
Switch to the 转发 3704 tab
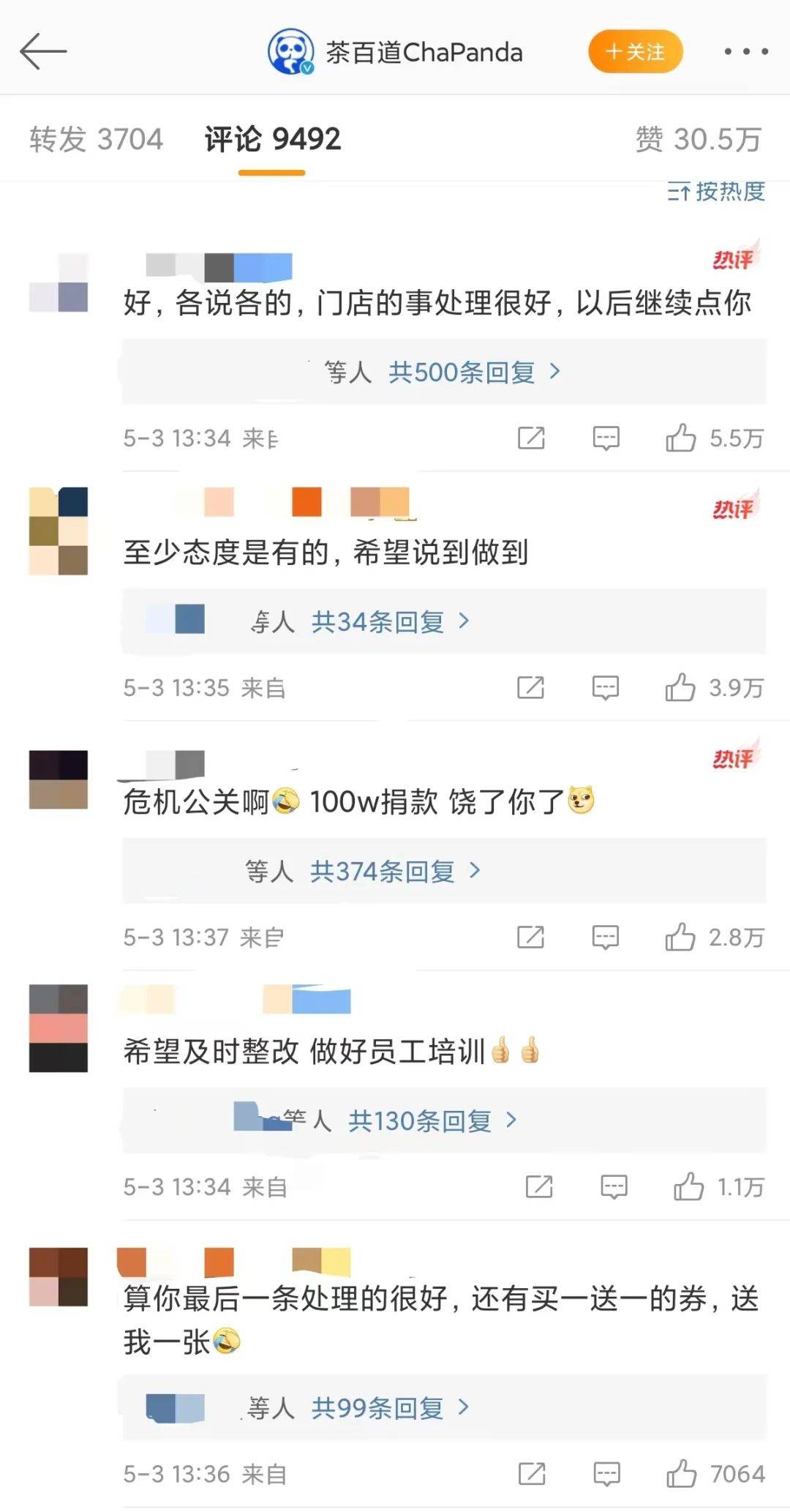(96, 139)
